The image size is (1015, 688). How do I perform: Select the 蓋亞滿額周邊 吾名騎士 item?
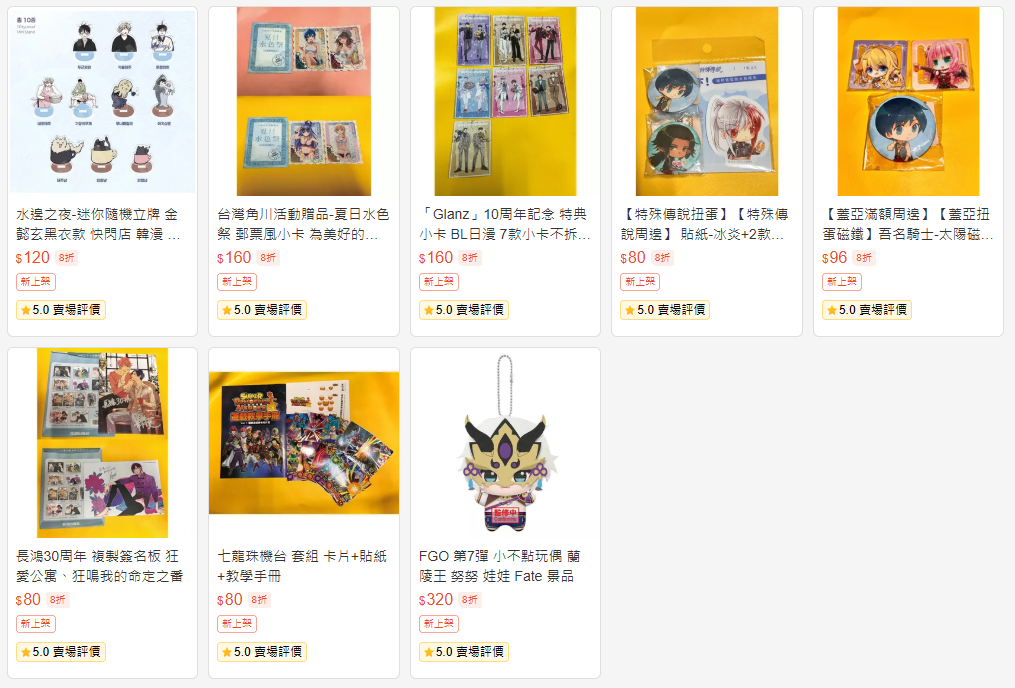coord(908,102)
